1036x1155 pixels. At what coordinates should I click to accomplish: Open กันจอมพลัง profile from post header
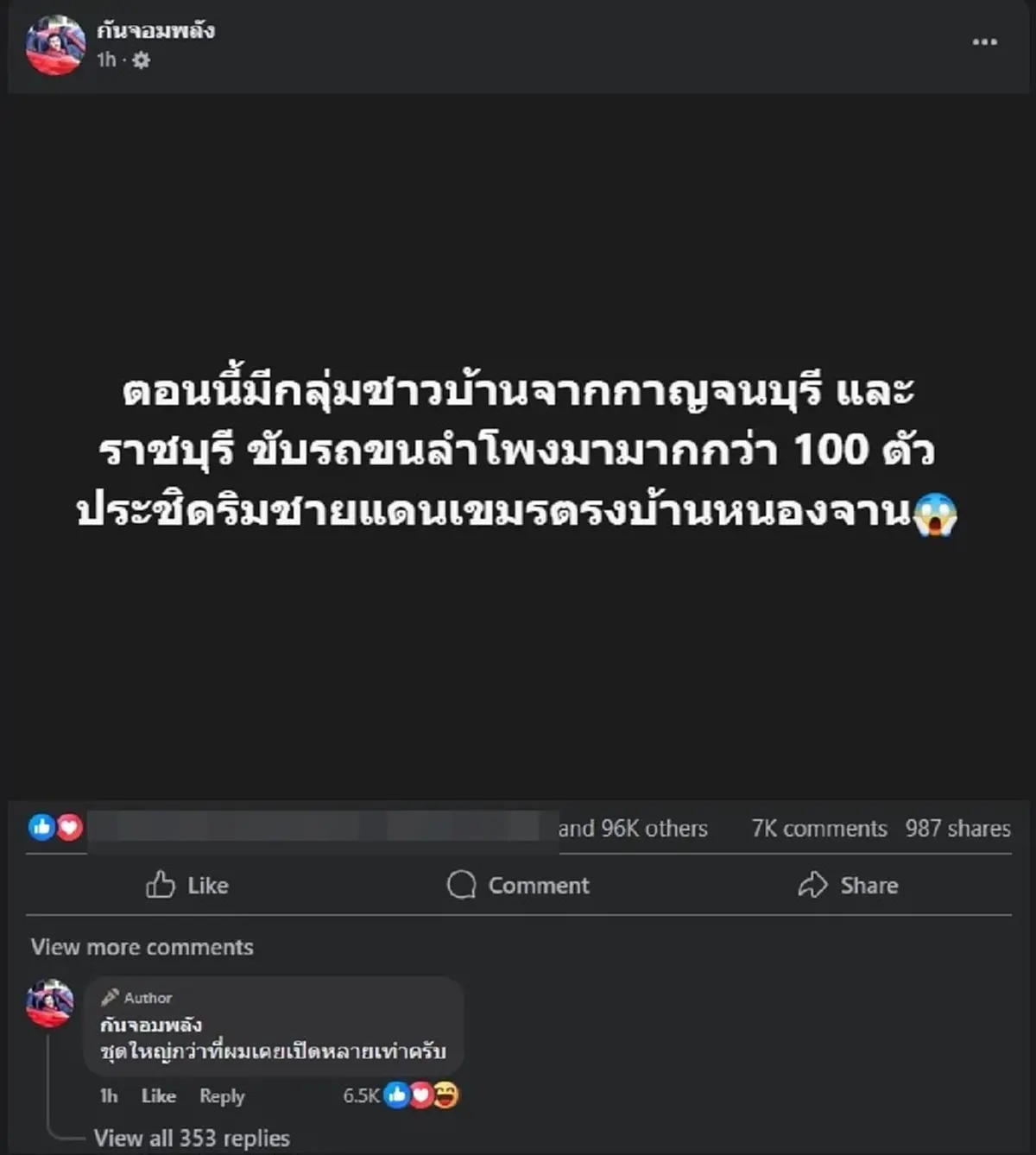[x=155, y=31]
